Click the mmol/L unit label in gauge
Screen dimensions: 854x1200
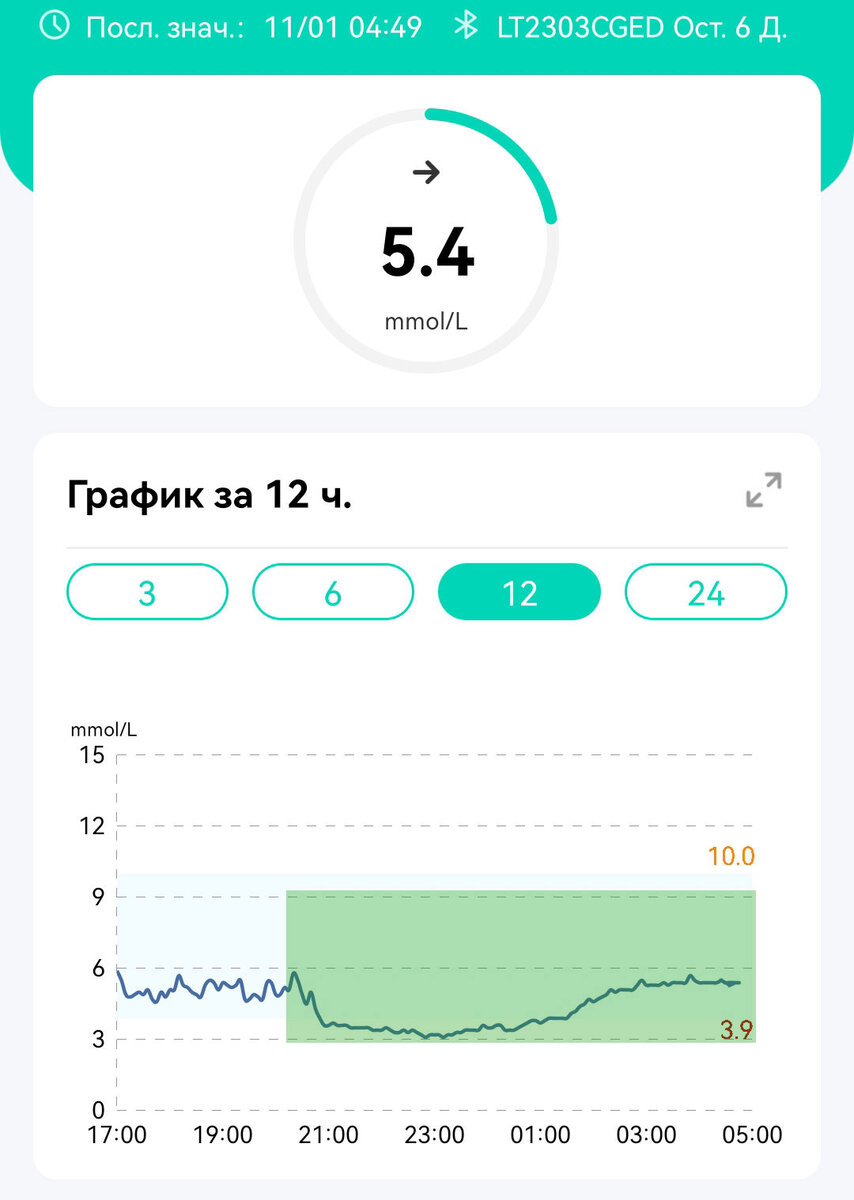point(427,322)
